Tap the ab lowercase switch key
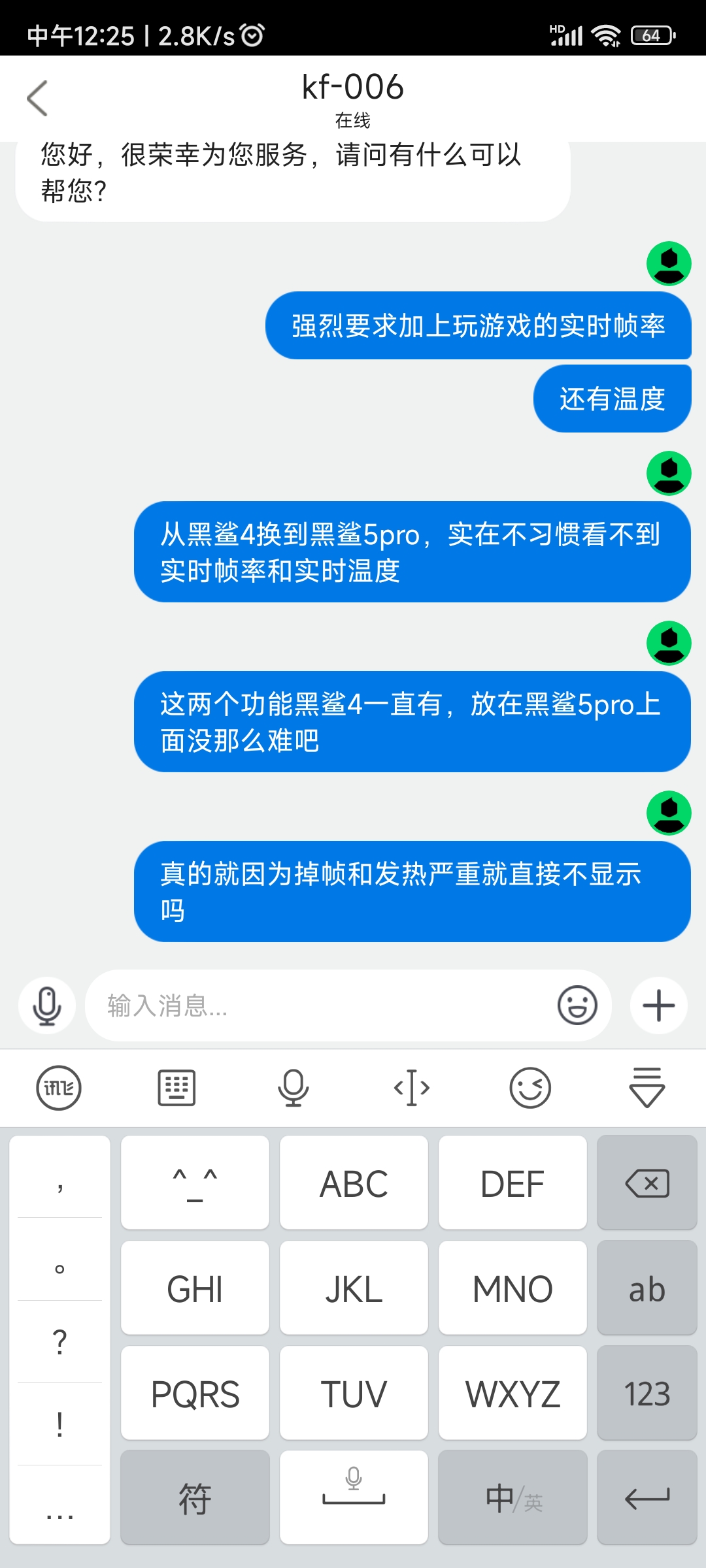Screen dimensions: 706x1568 click(x=647, y=1288)
